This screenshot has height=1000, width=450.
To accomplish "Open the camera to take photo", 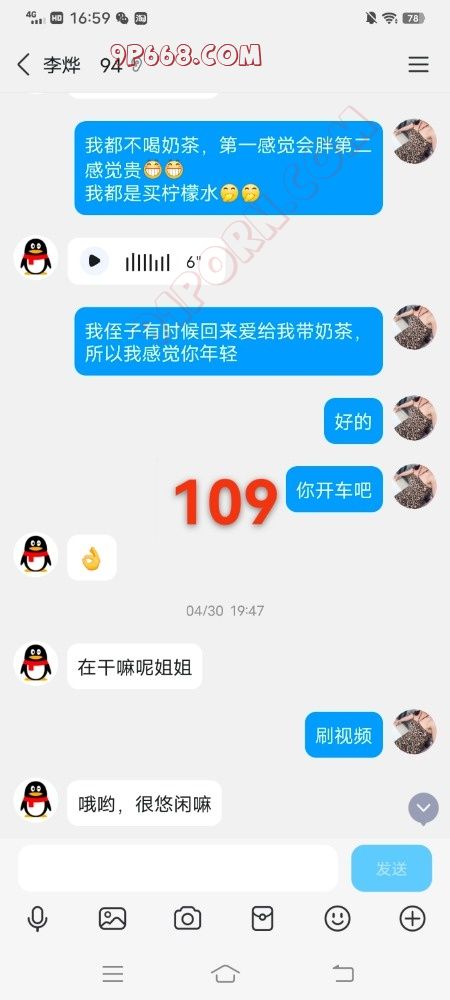I will [187, 919].
